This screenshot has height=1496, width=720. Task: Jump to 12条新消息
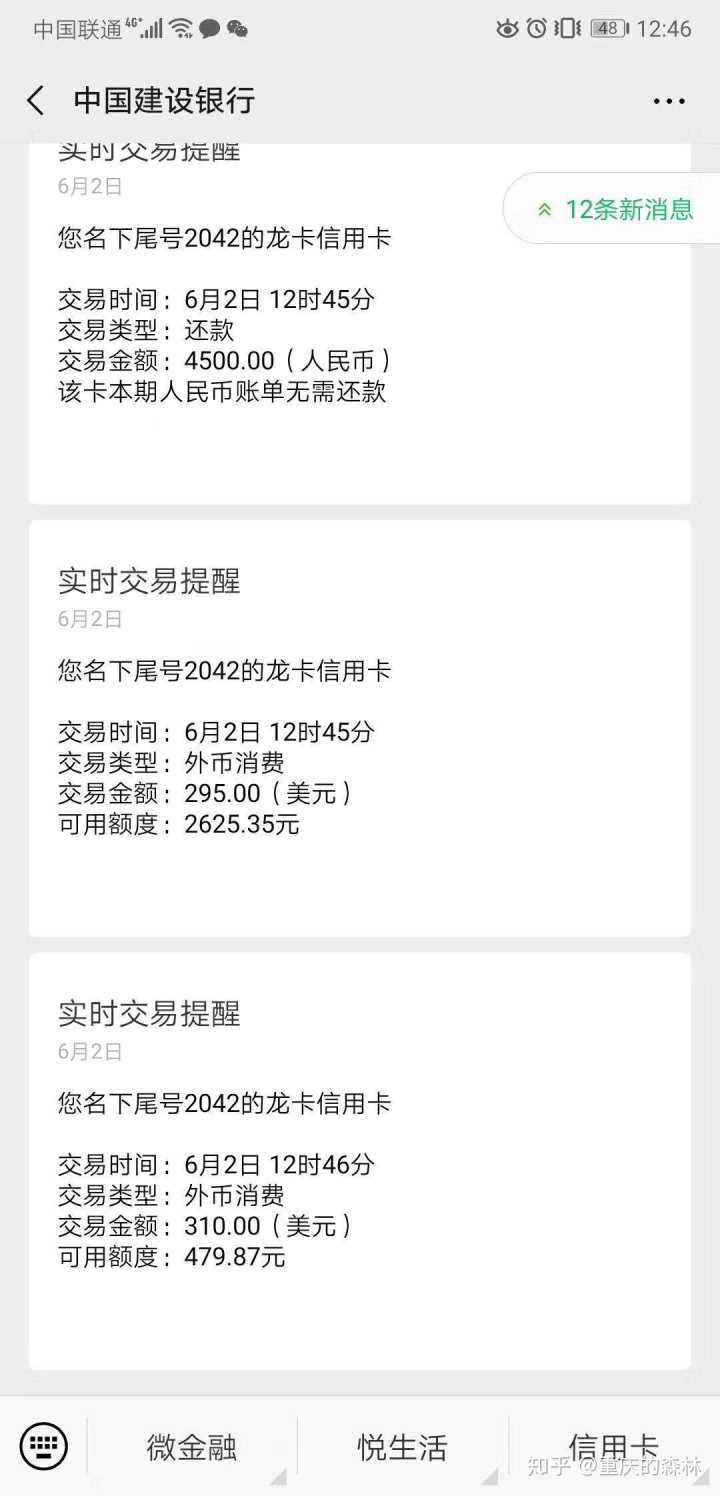614,209
